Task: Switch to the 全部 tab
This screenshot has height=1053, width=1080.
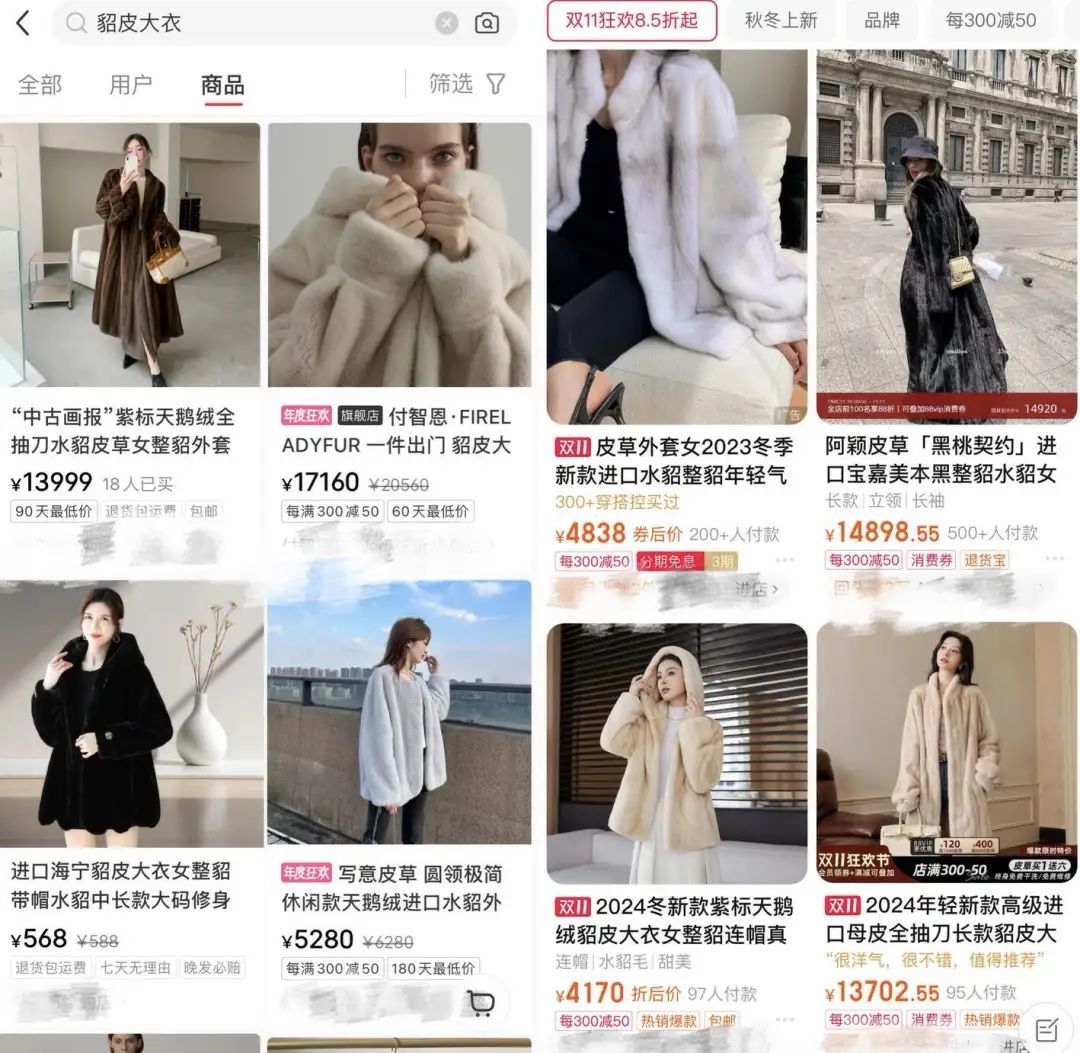Action: tap(40, 85)
